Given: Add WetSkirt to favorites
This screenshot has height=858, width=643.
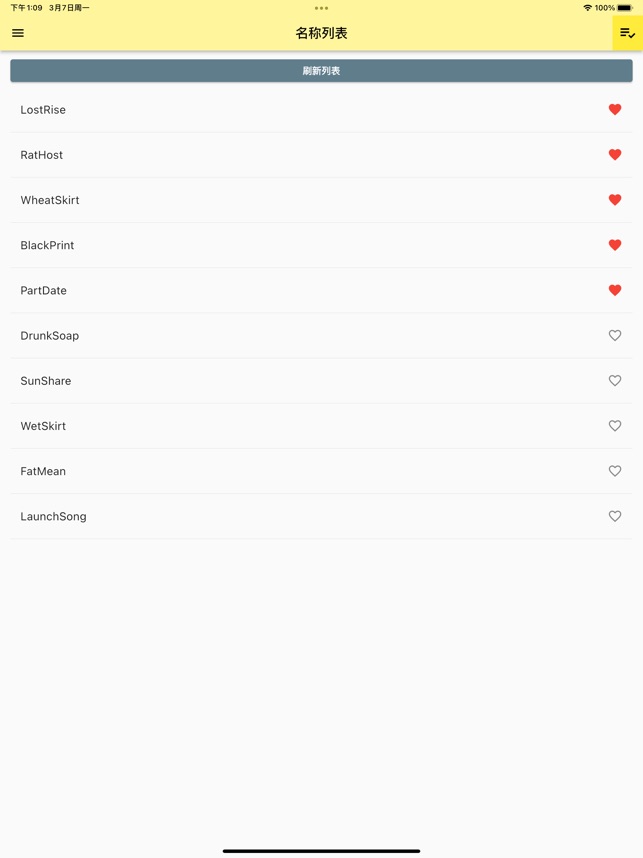Looking at the screenshot, I should 615,426.
